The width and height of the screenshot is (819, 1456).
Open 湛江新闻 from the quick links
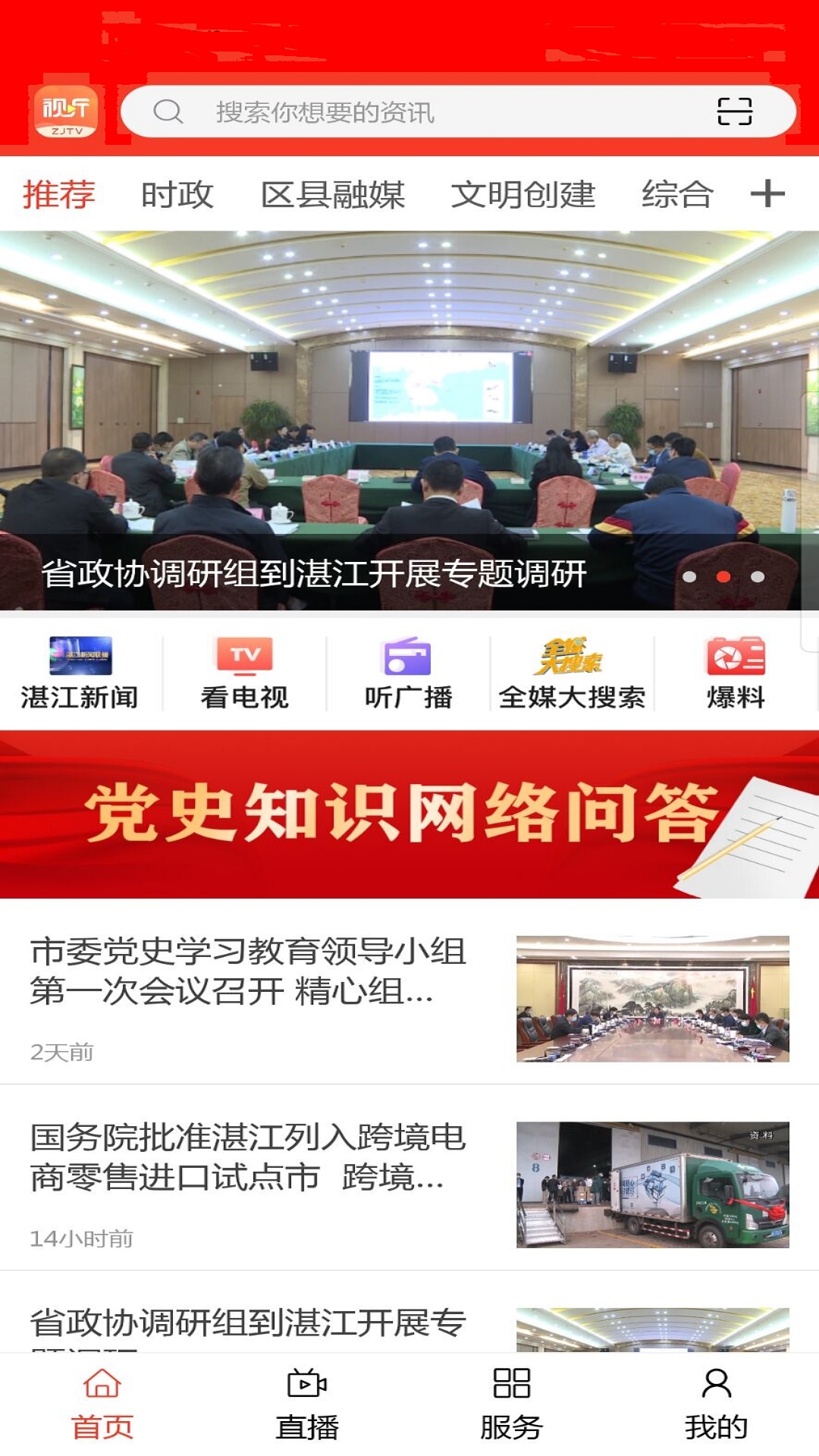80,671
